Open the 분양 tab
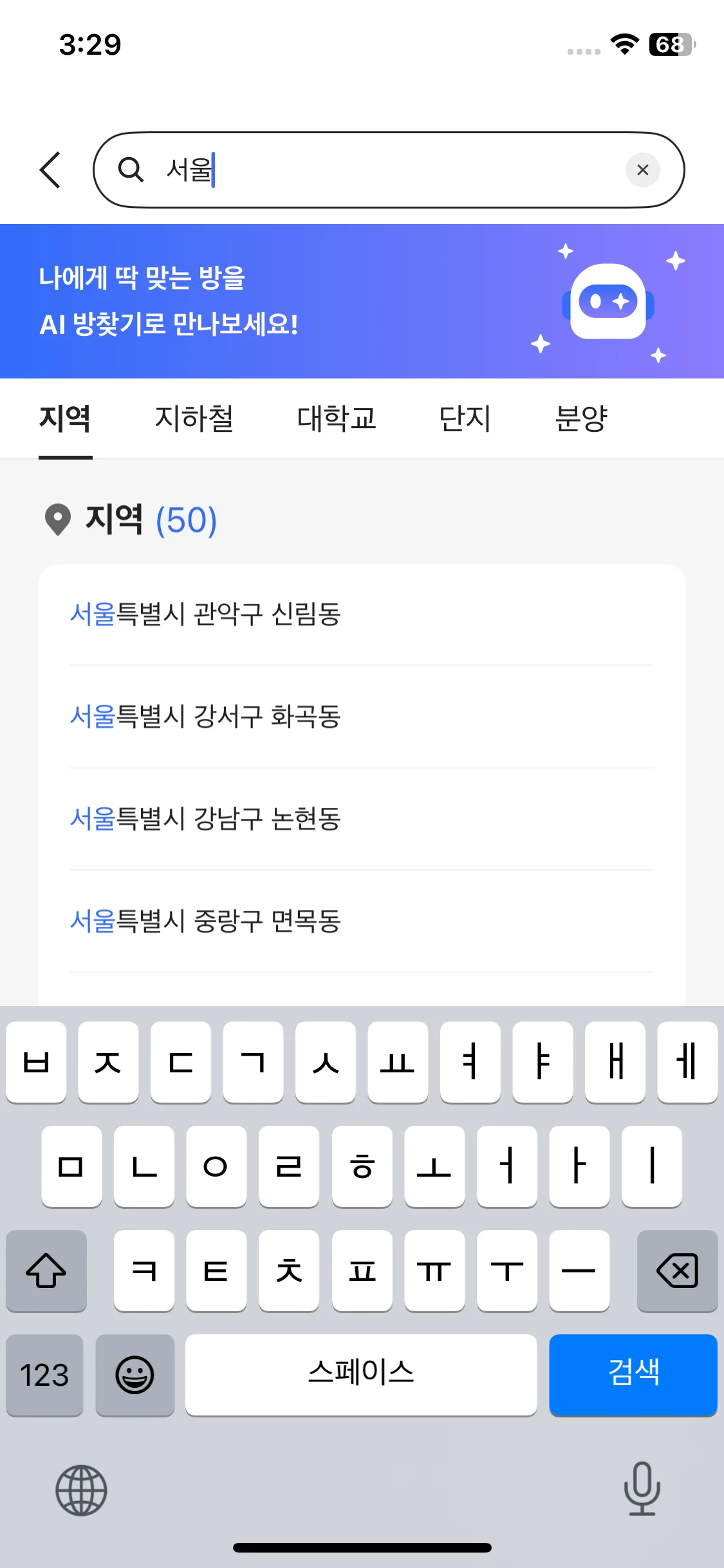724x1568 pixels. click(x=581, y=418)
